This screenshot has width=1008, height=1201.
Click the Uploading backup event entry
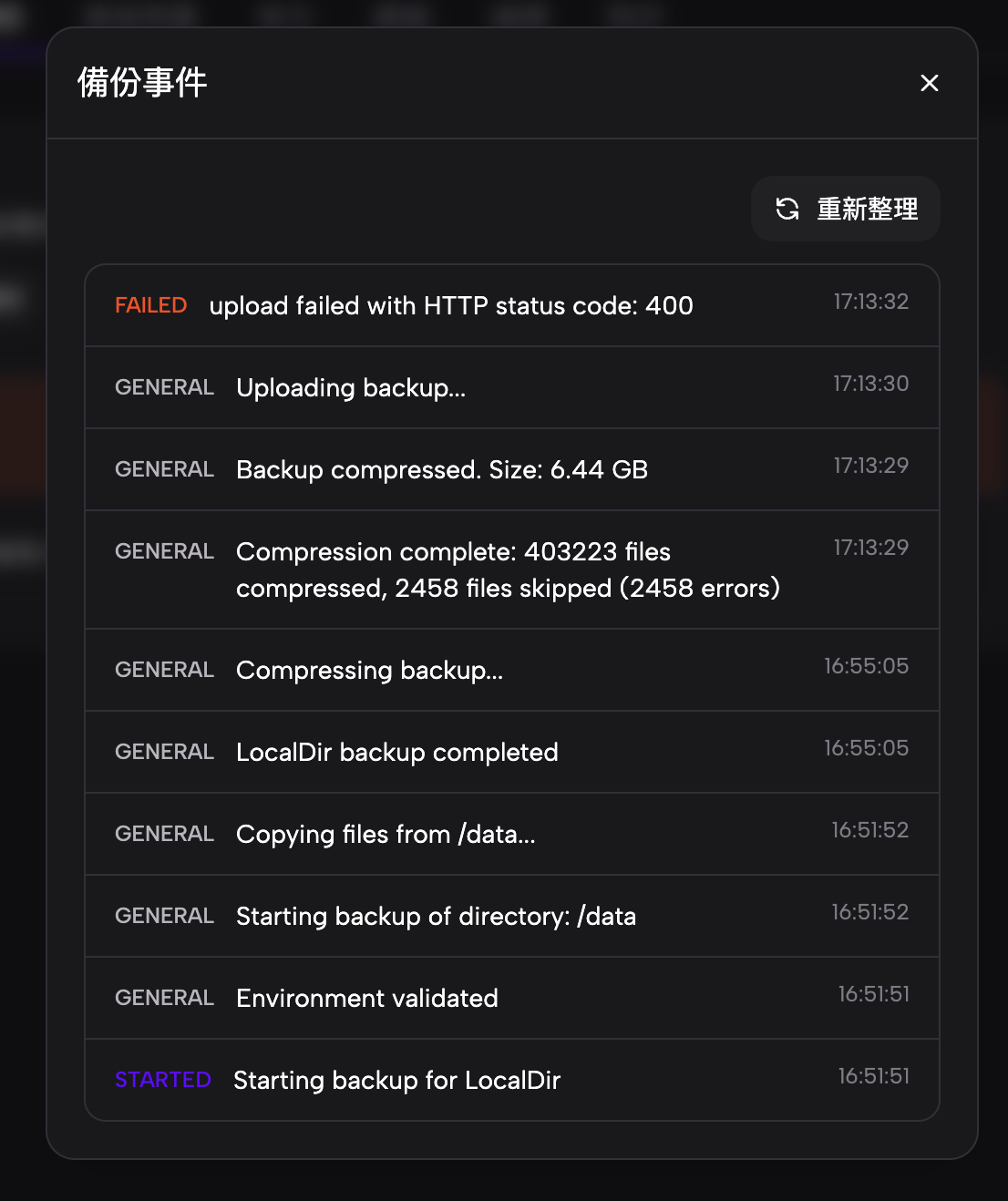coord(511,387)
